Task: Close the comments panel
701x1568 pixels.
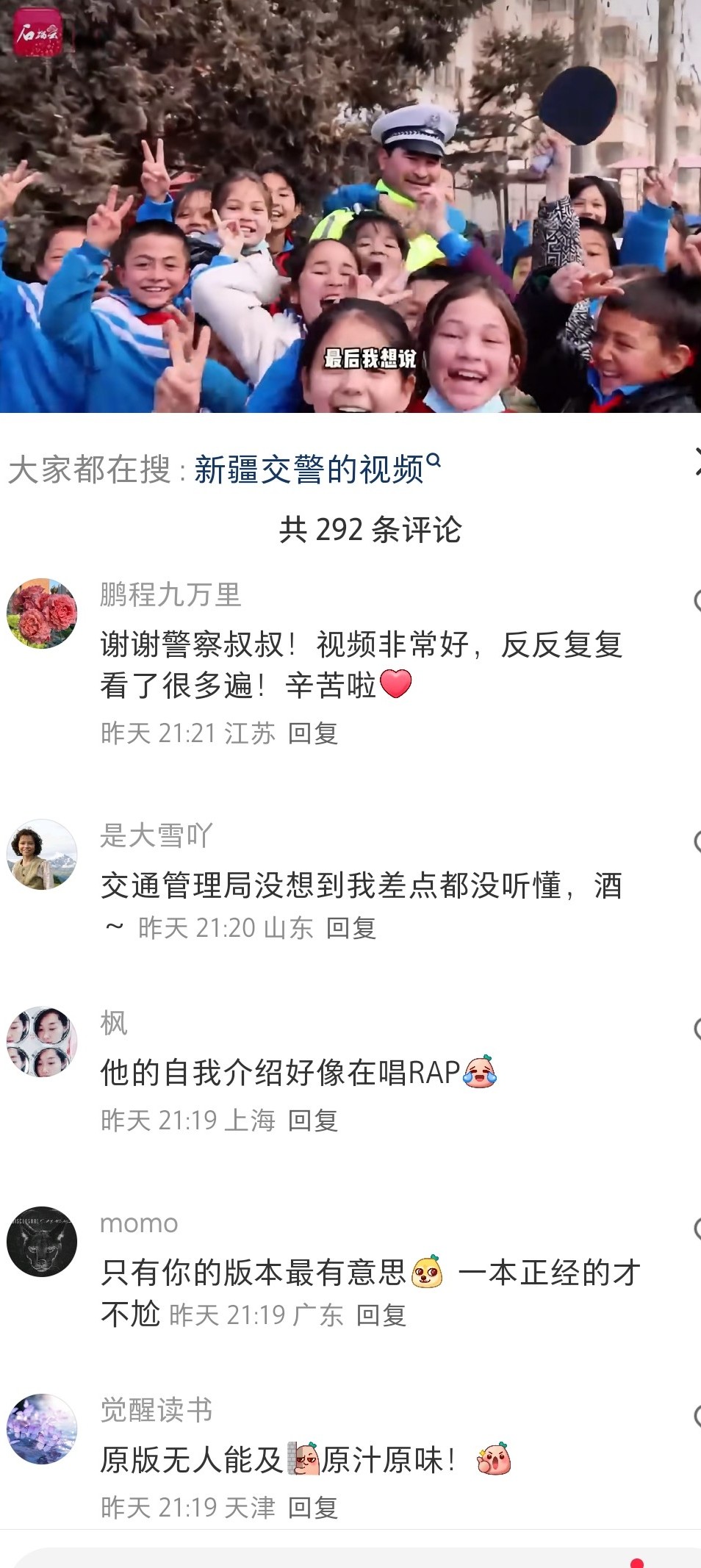Action: (x=696, y=463)
